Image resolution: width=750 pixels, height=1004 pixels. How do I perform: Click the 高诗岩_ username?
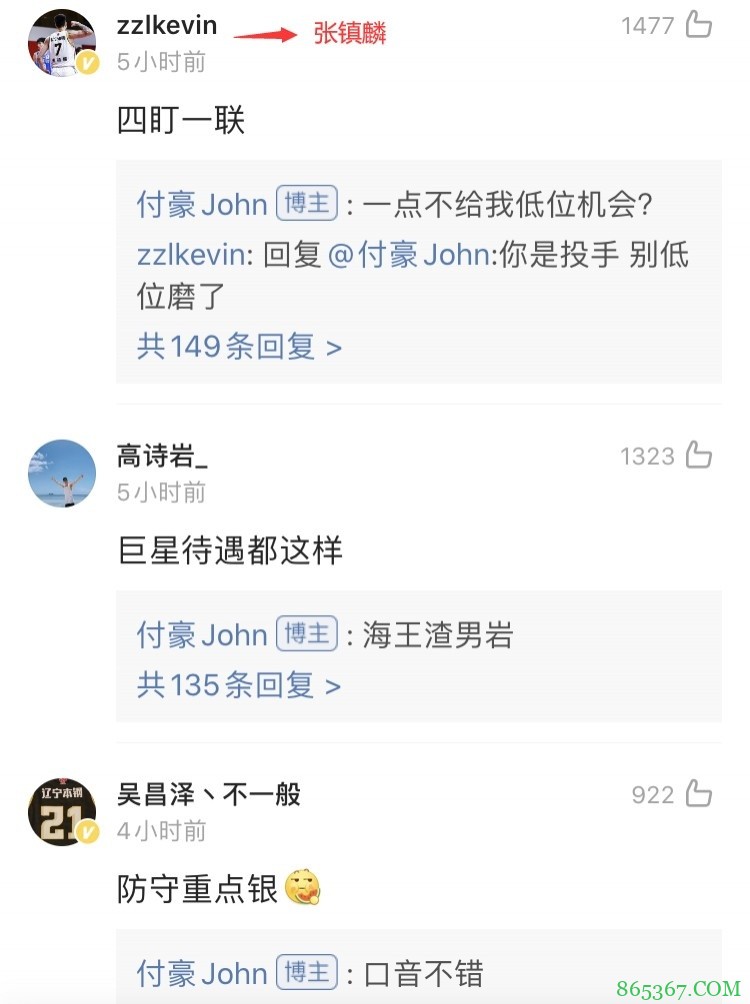(160, 455)
